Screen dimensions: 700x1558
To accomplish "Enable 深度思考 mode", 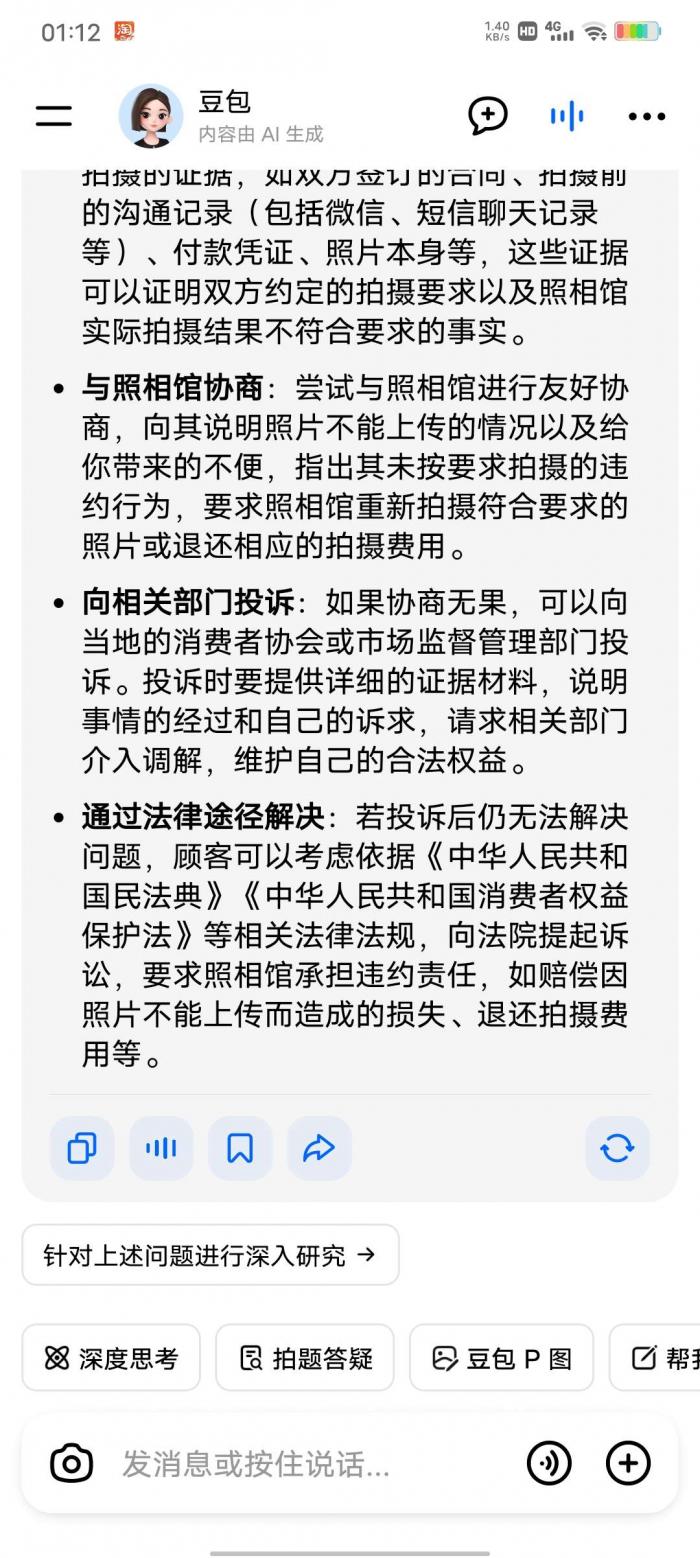I will (111, 1357).
